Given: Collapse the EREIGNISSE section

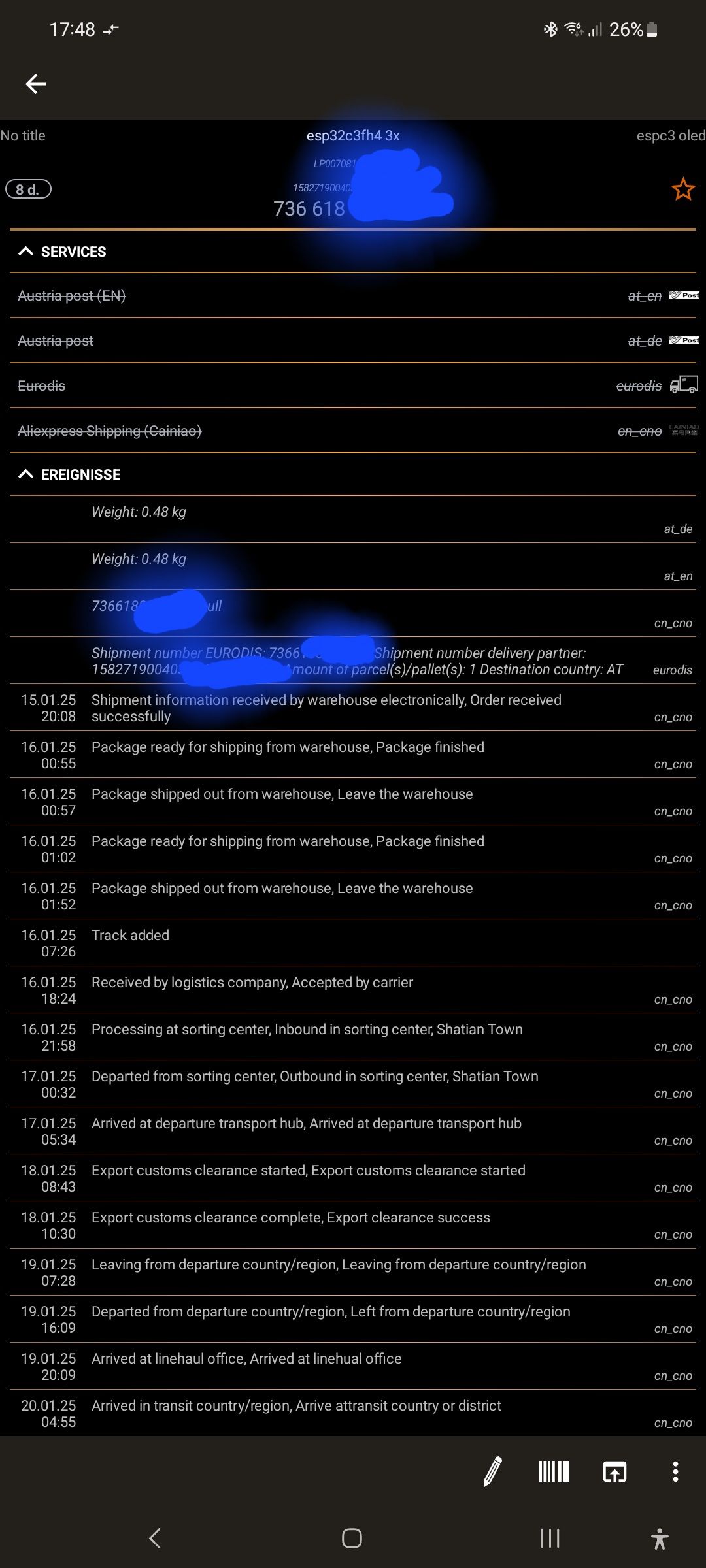Looking at the screenshot, I should pos(69,474).
